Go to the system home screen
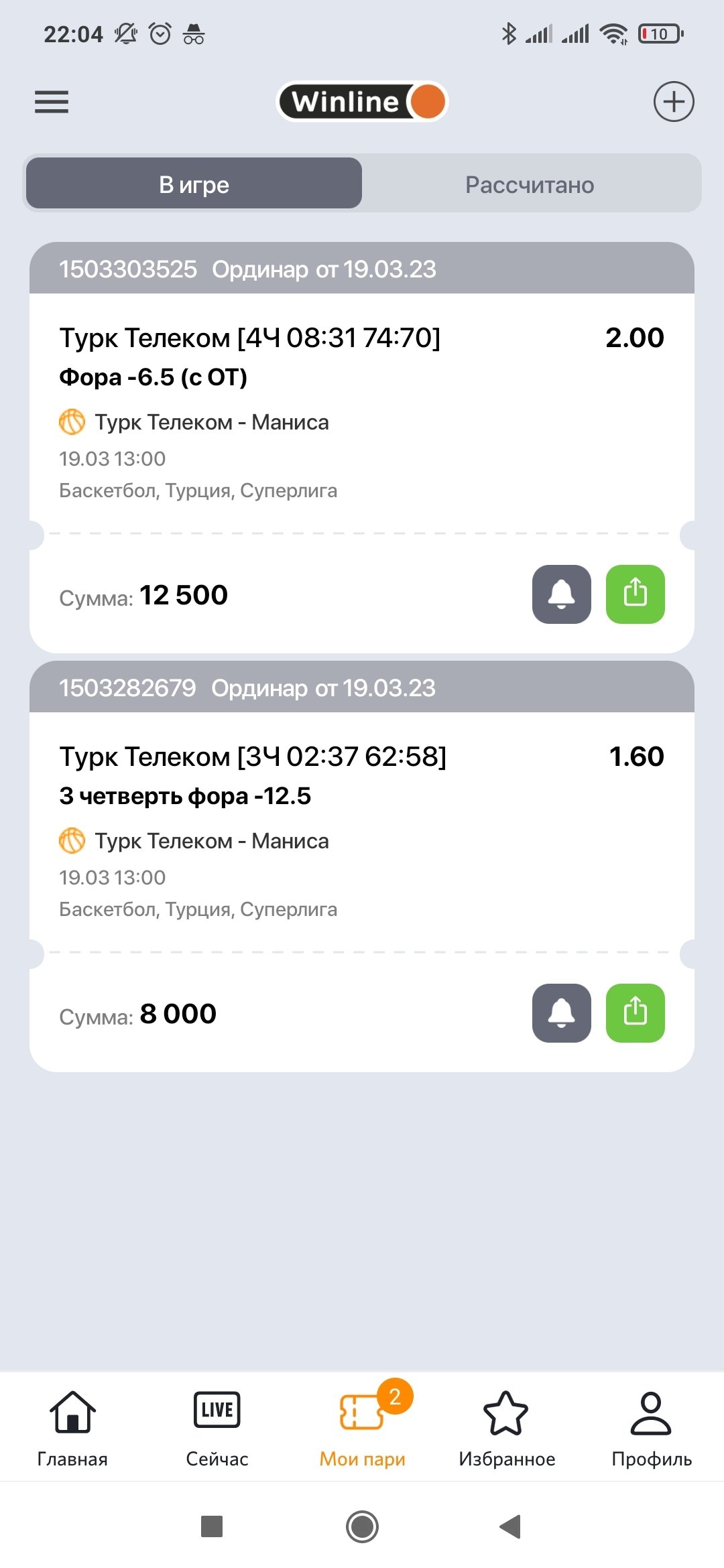Screen dimensions: 724x1568 (362, 1526)
